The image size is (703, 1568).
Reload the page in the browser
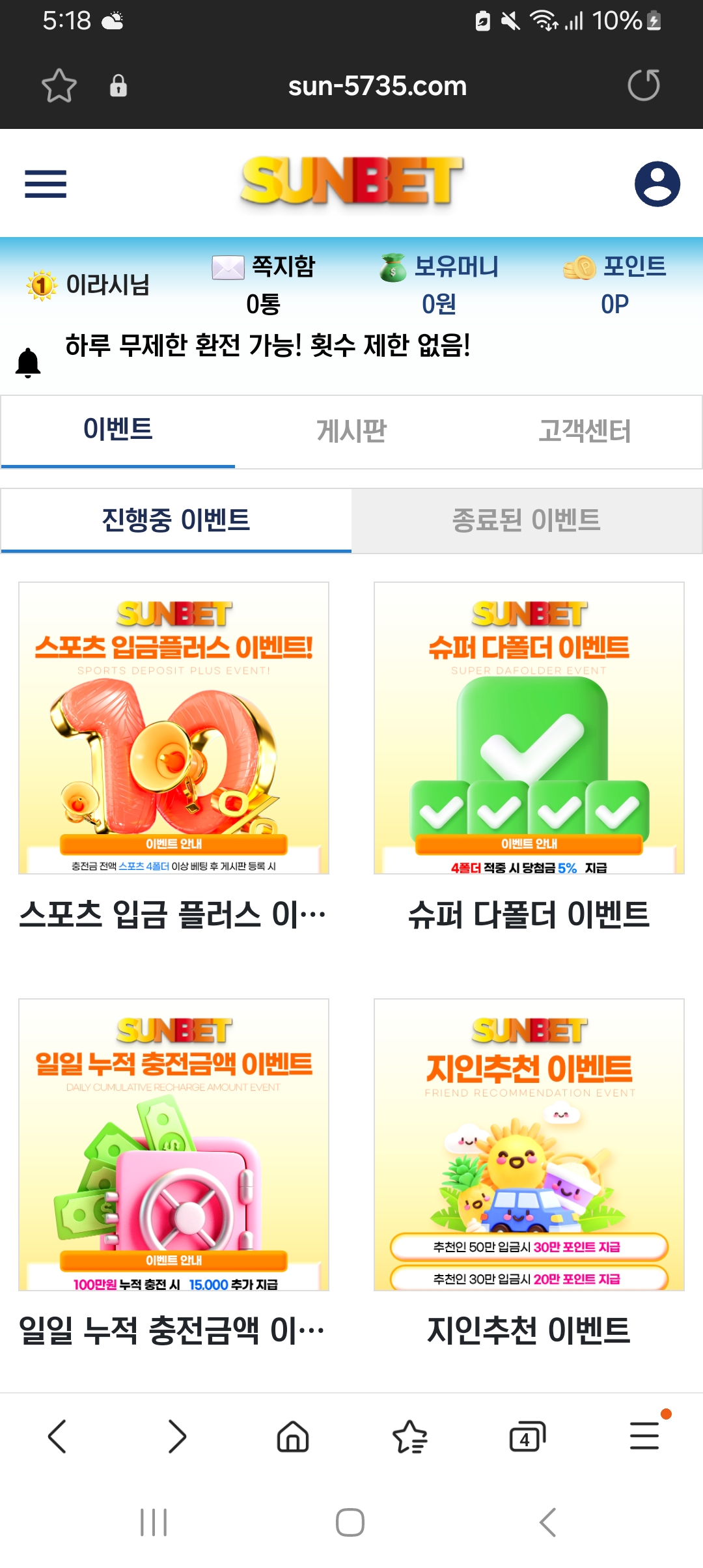(x=643, y=85)
